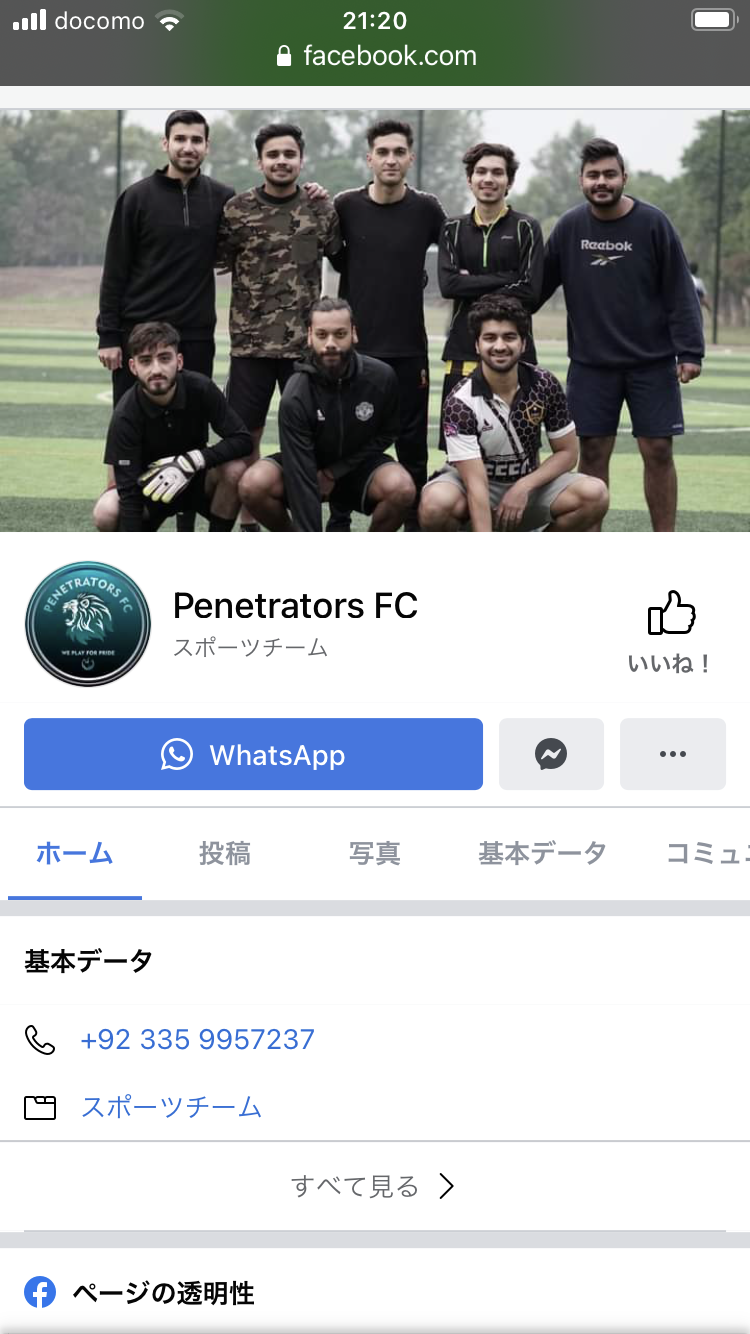
Task: Contact the team via WhatsApp button
Action: (x=253, y=754)
